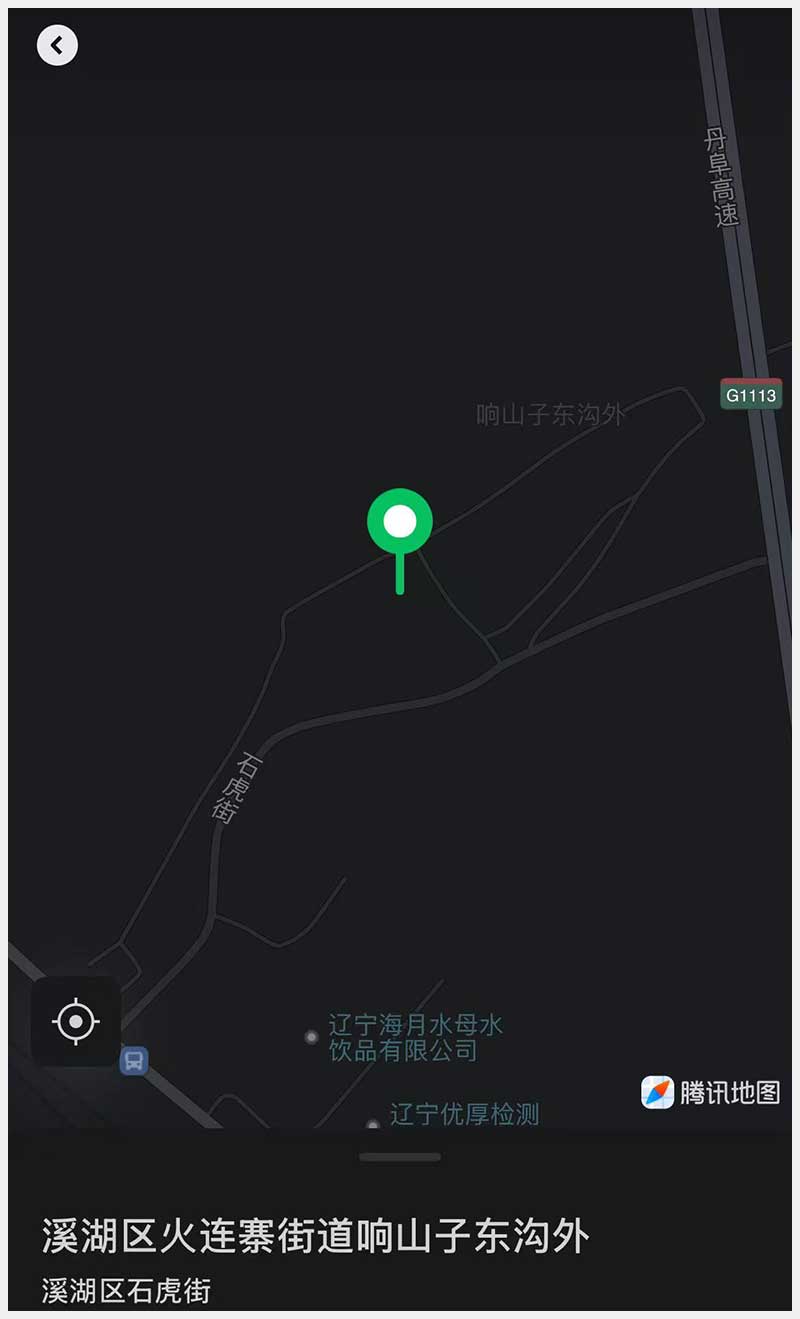Recenter map on my current location
This screenshot has height=1319, width=800.
click(x=76, y=1022)
